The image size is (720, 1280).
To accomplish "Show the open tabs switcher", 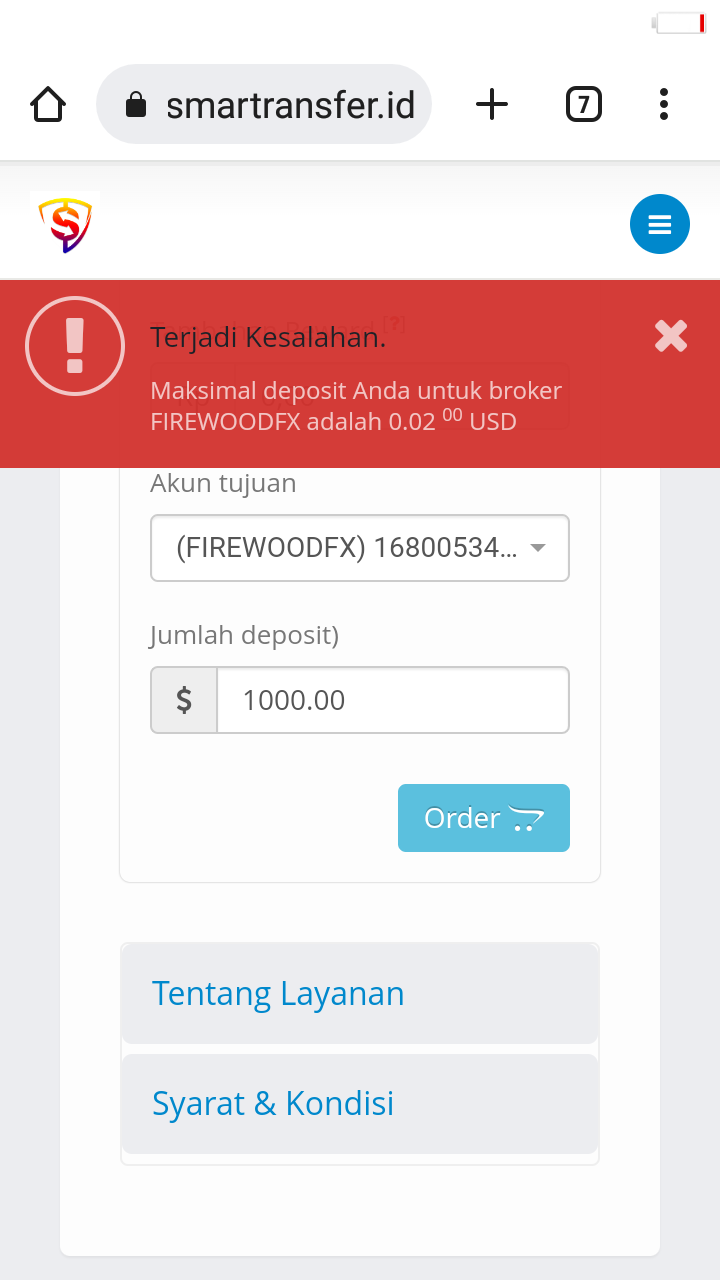I will tap(584, 104).
